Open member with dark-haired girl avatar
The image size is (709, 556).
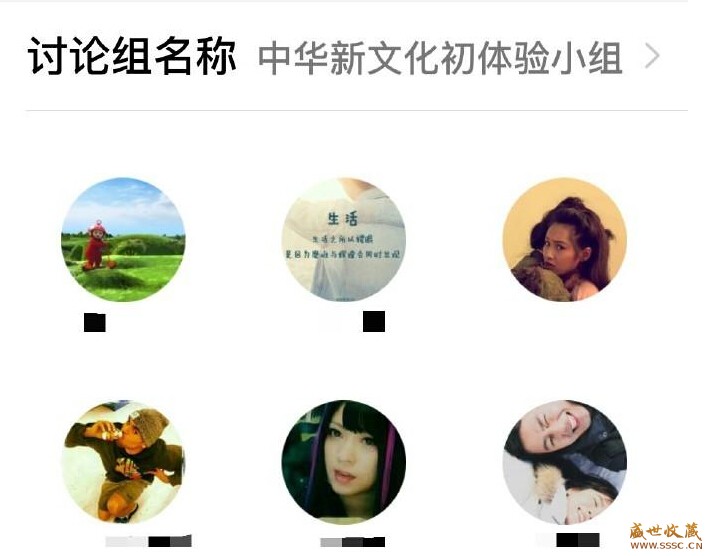343,461
